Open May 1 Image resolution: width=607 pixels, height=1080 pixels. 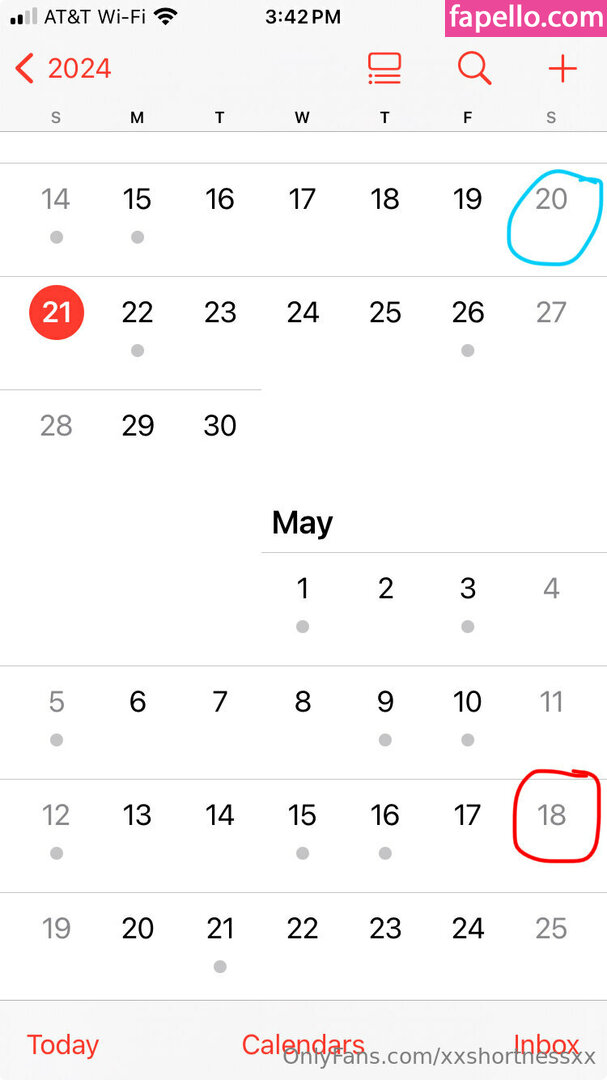coord(302,590)
